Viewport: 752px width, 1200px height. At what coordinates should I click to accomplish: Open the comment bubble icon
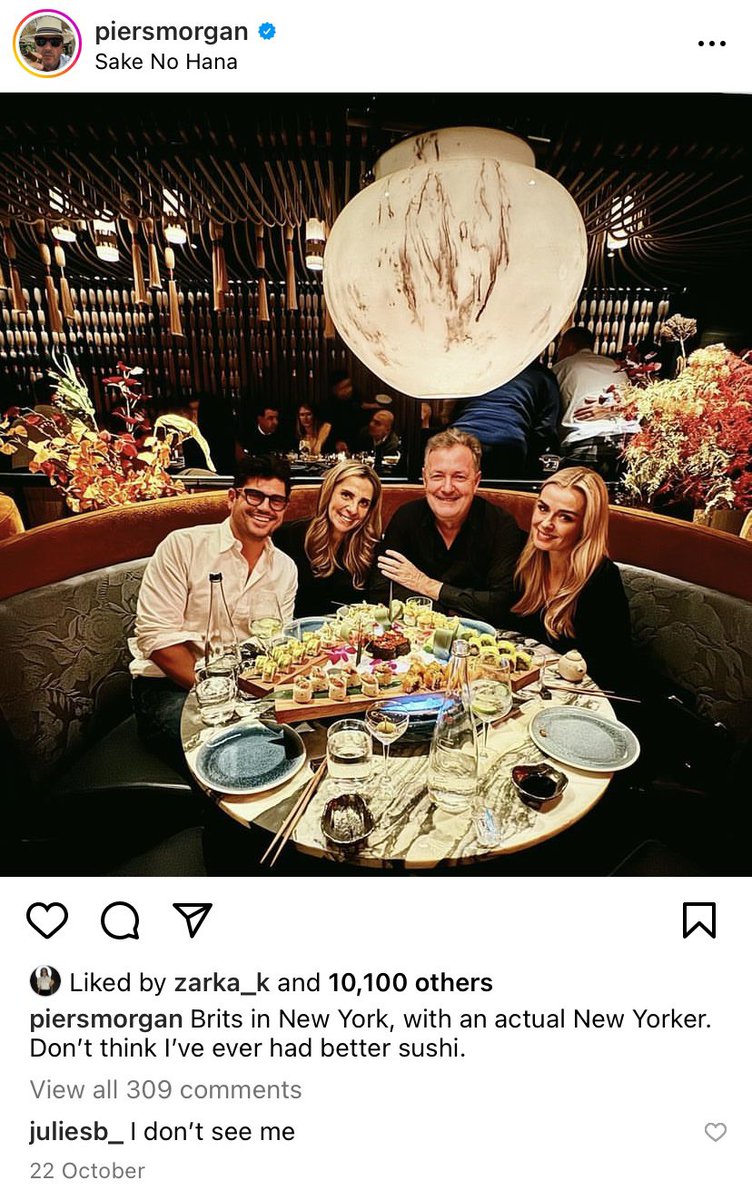120,920
